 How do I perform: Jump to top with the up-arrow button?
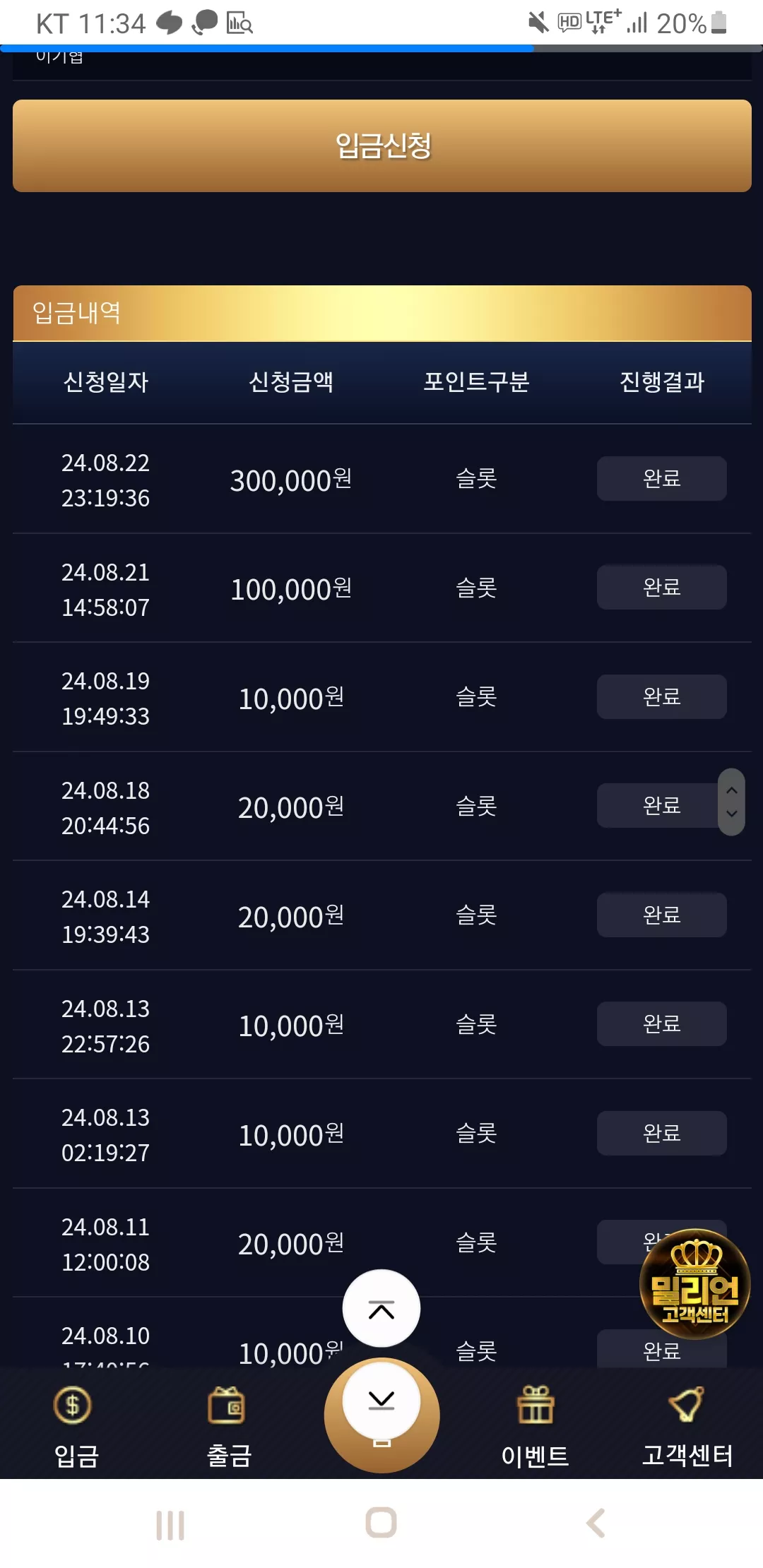tap(381, 1309)
